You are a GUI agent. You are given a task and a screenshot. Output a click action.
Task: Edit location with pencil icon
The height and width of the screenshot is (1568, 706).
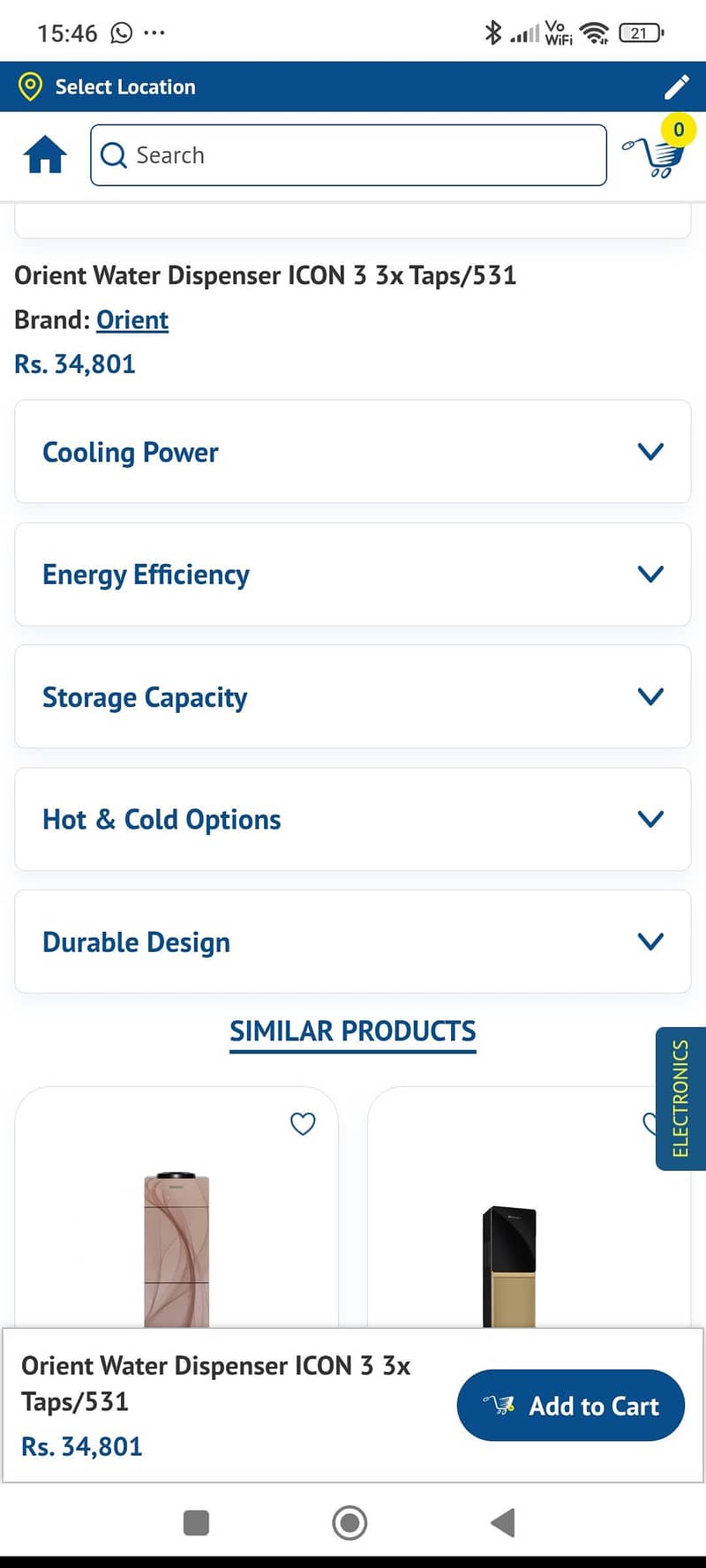coord(677,86)
